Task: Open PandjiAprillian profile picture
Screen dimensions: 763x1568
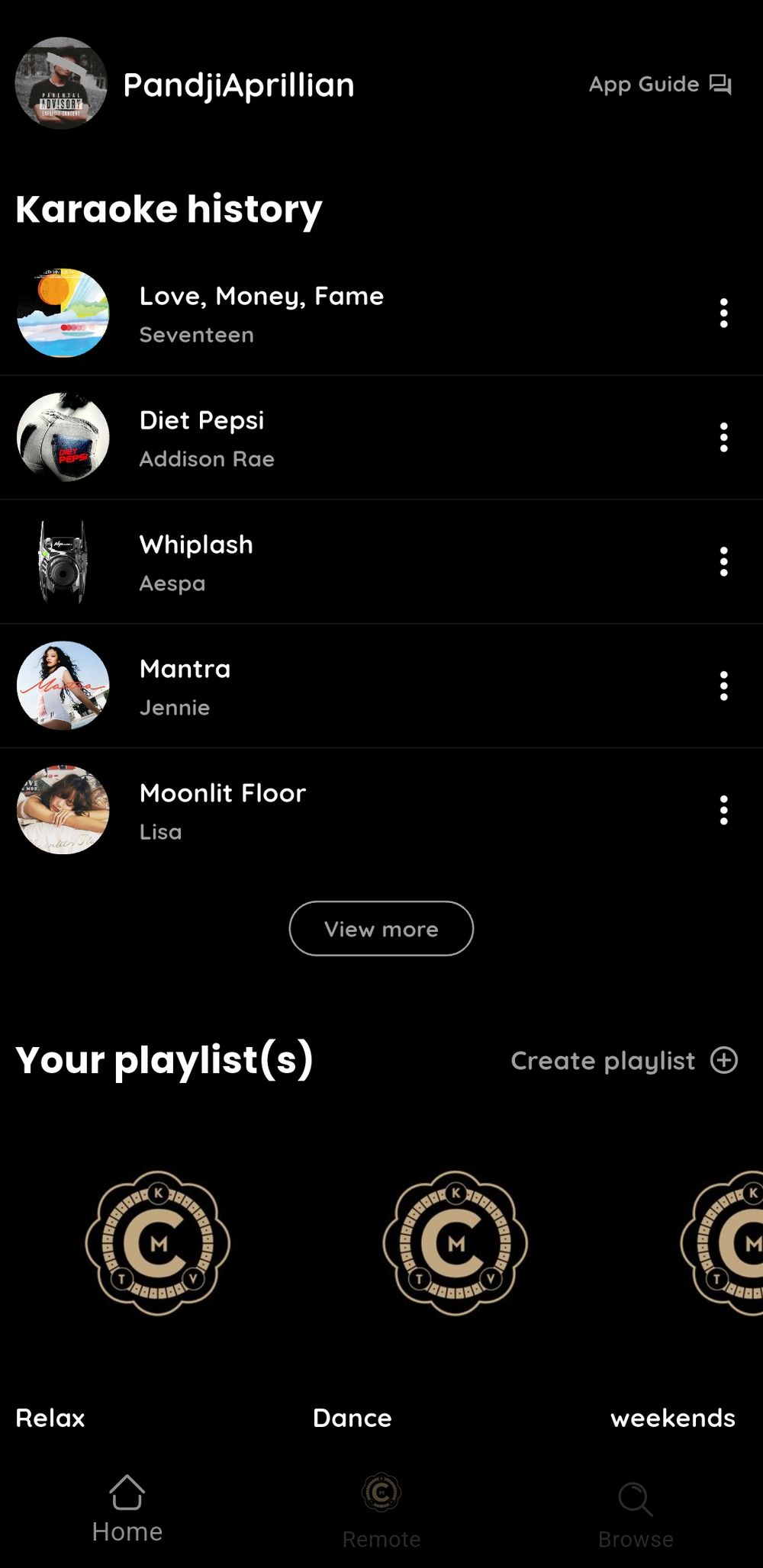Action: (61, 83)
